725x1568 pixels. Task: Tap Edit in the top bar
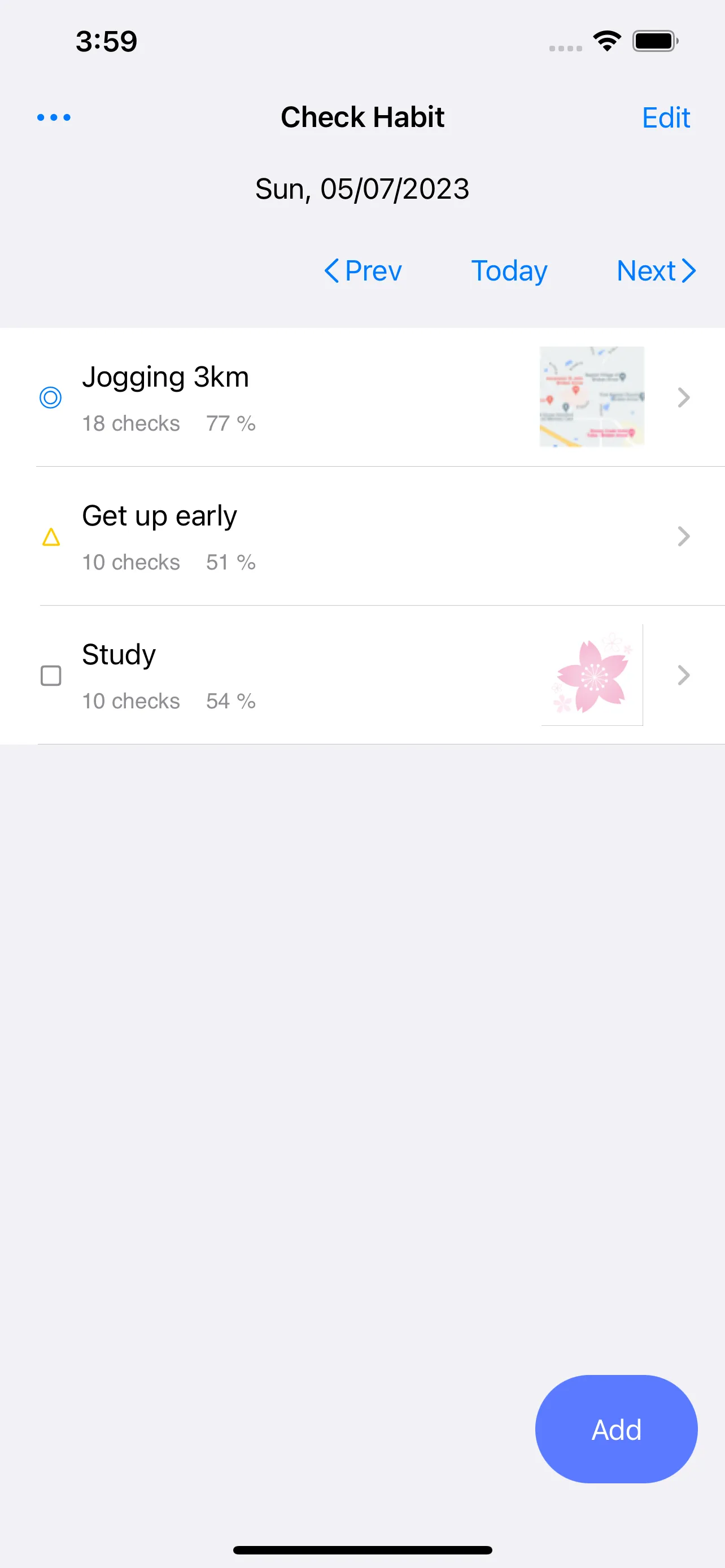click(665, 117)
